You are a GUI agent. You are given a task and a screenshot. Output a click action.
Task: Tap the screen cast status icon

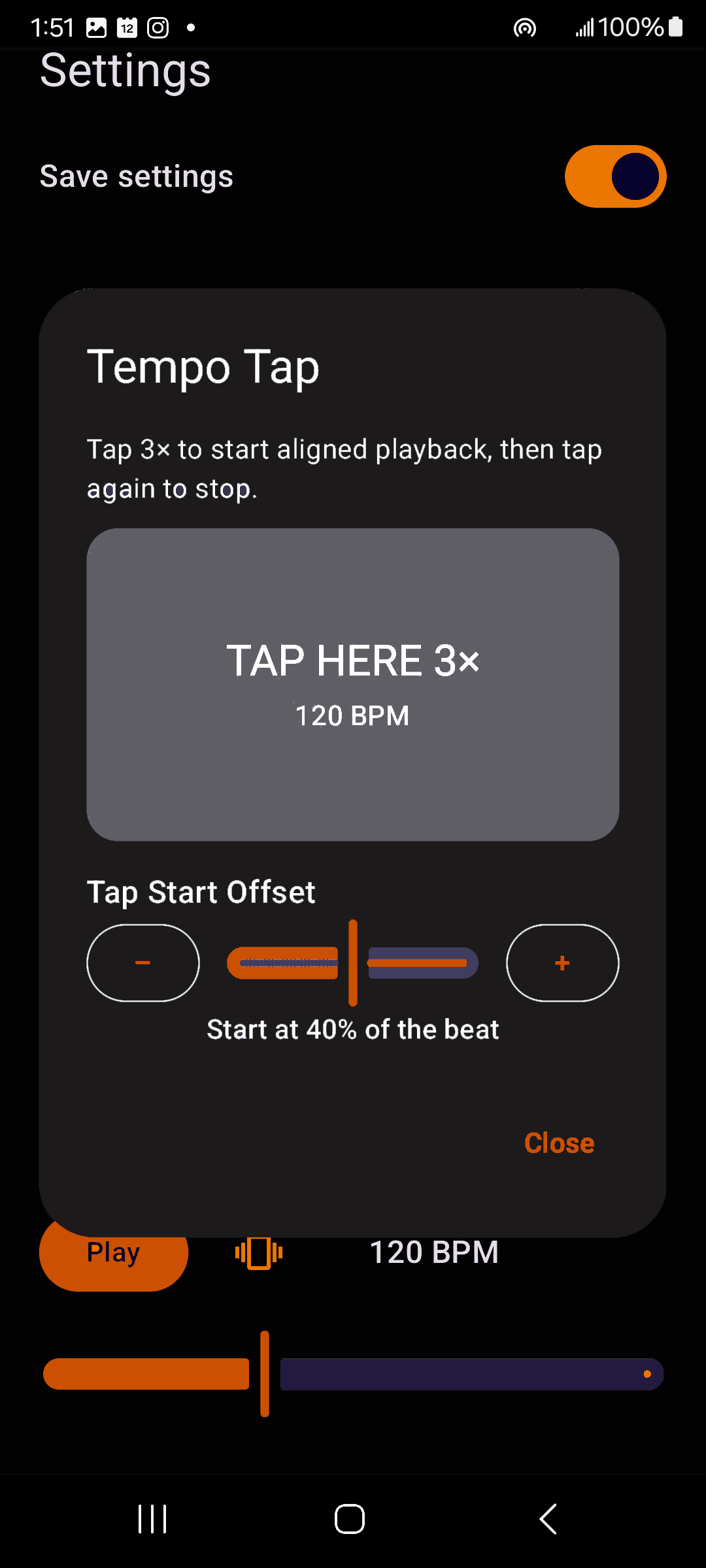point(525,27)
